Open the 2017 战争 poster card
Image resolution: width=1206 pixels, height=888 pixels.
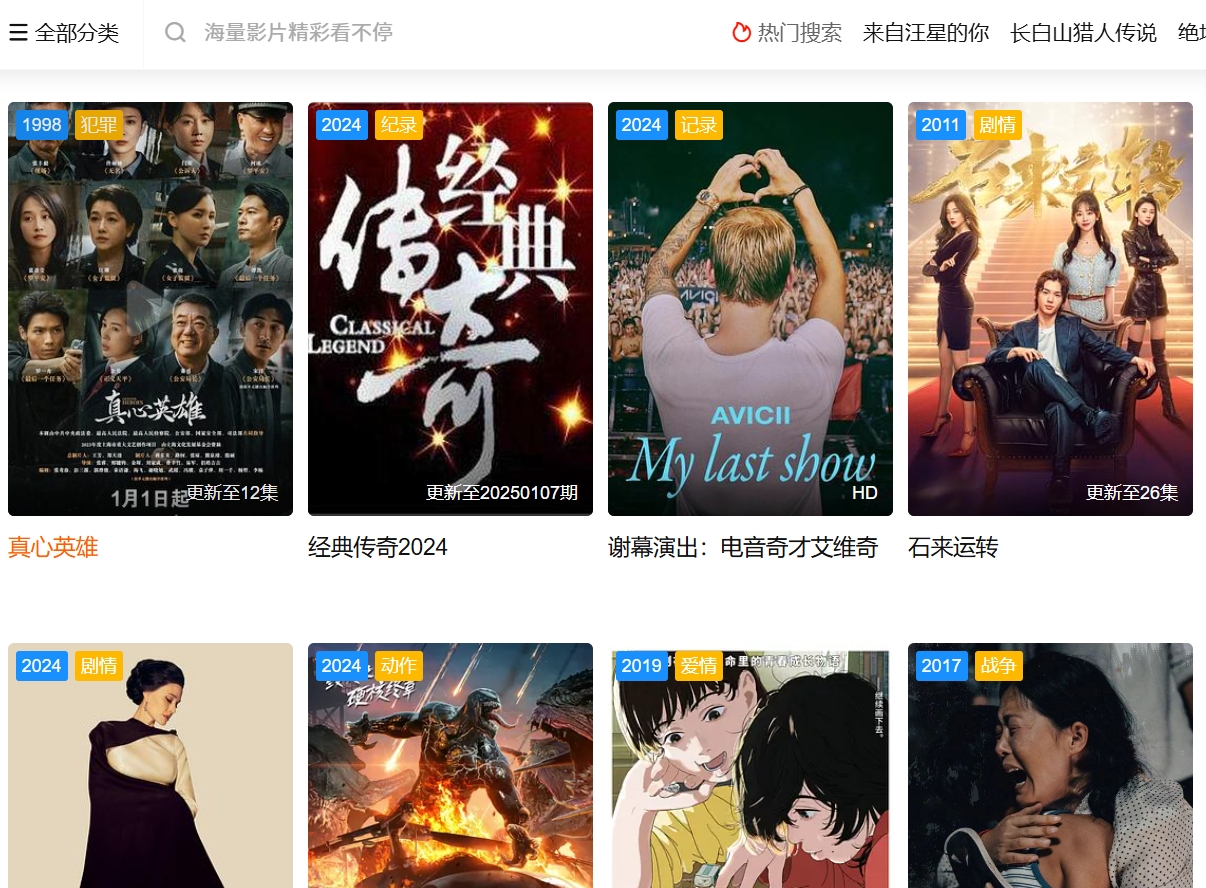1050,770
